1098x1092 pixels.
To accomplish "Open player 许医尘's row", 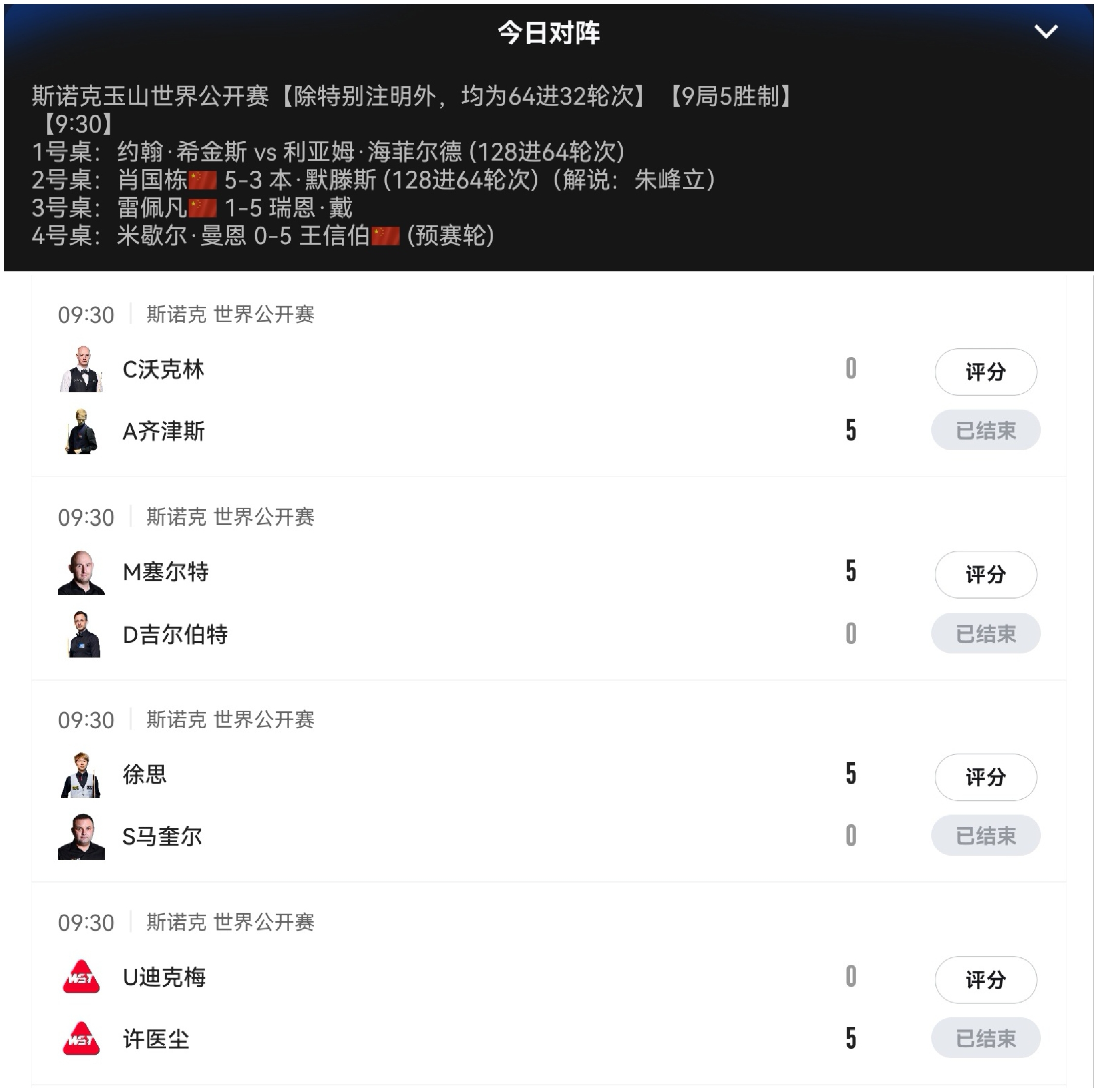I will pos(156,1039).
